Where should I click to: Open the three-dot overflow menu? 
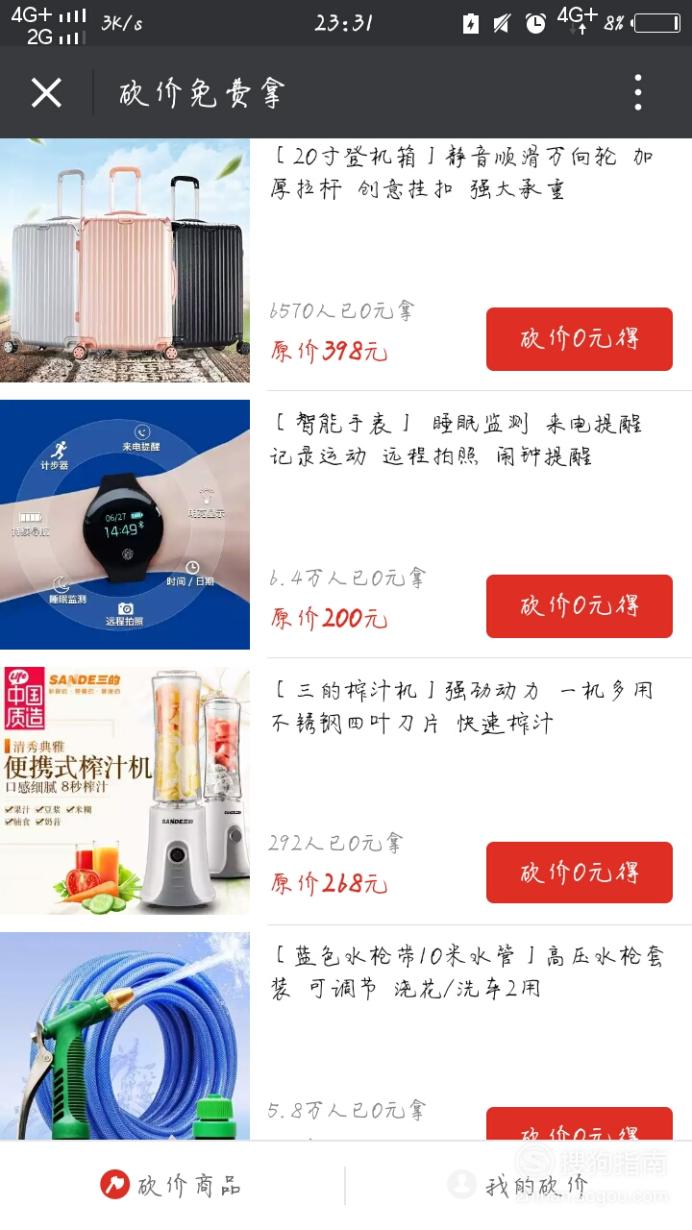coord(637,93)
